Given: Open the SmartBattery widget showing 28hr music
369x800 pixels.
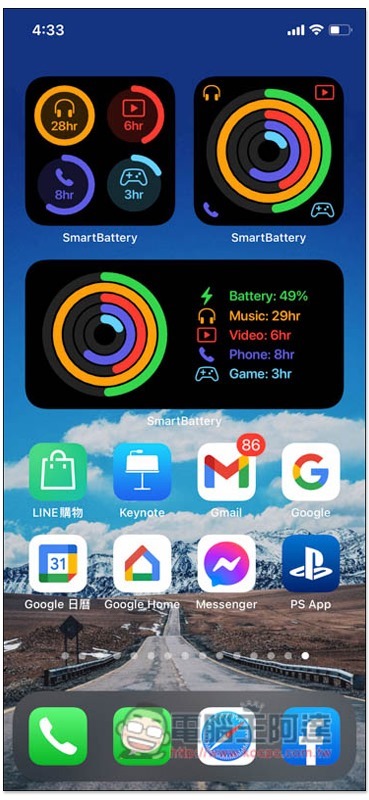Looking at the screenshot, I should pyautogui.click(x=100, y=151).
